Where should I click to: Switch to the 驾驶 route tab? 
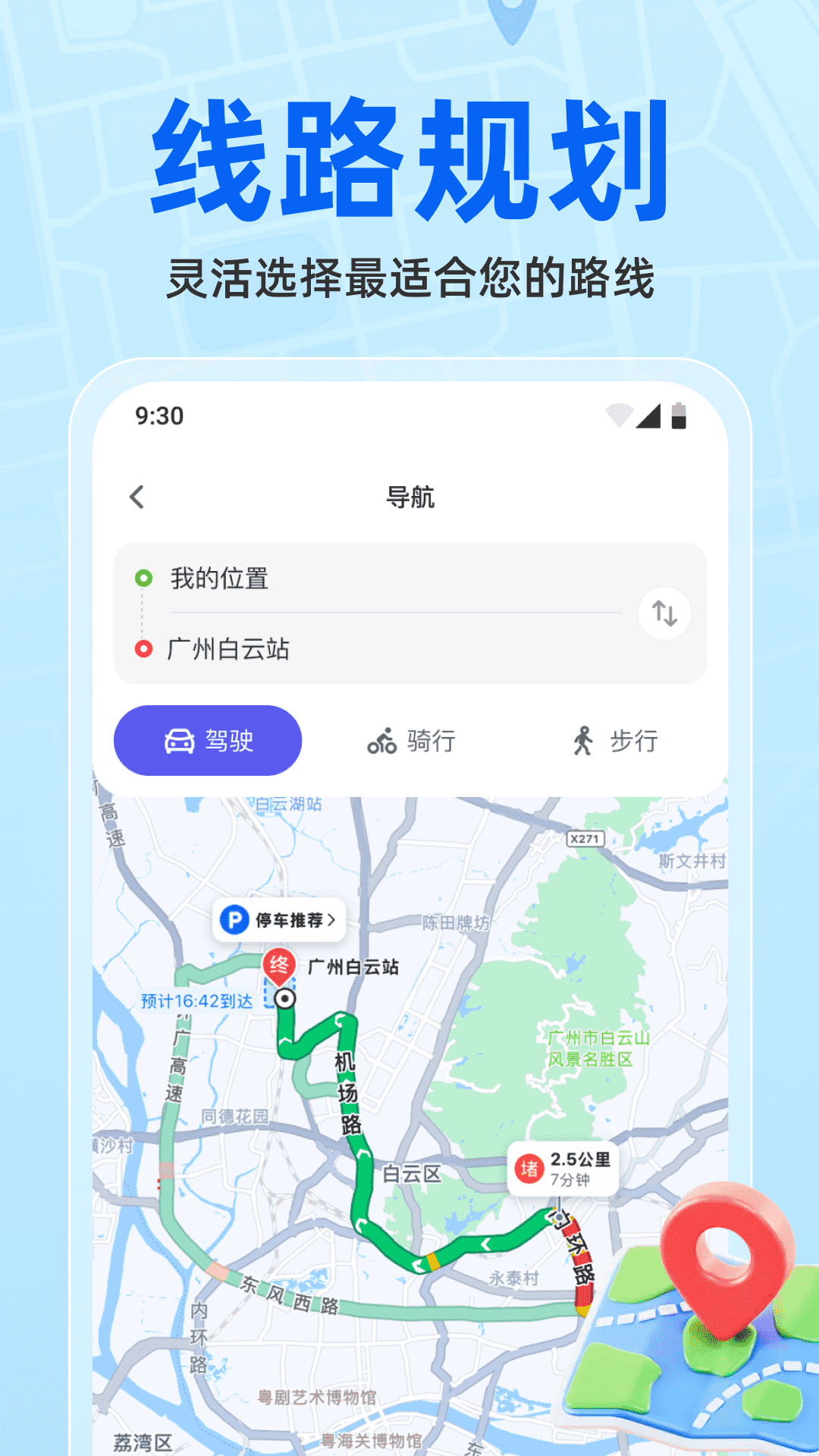click(x=207, y=739)
